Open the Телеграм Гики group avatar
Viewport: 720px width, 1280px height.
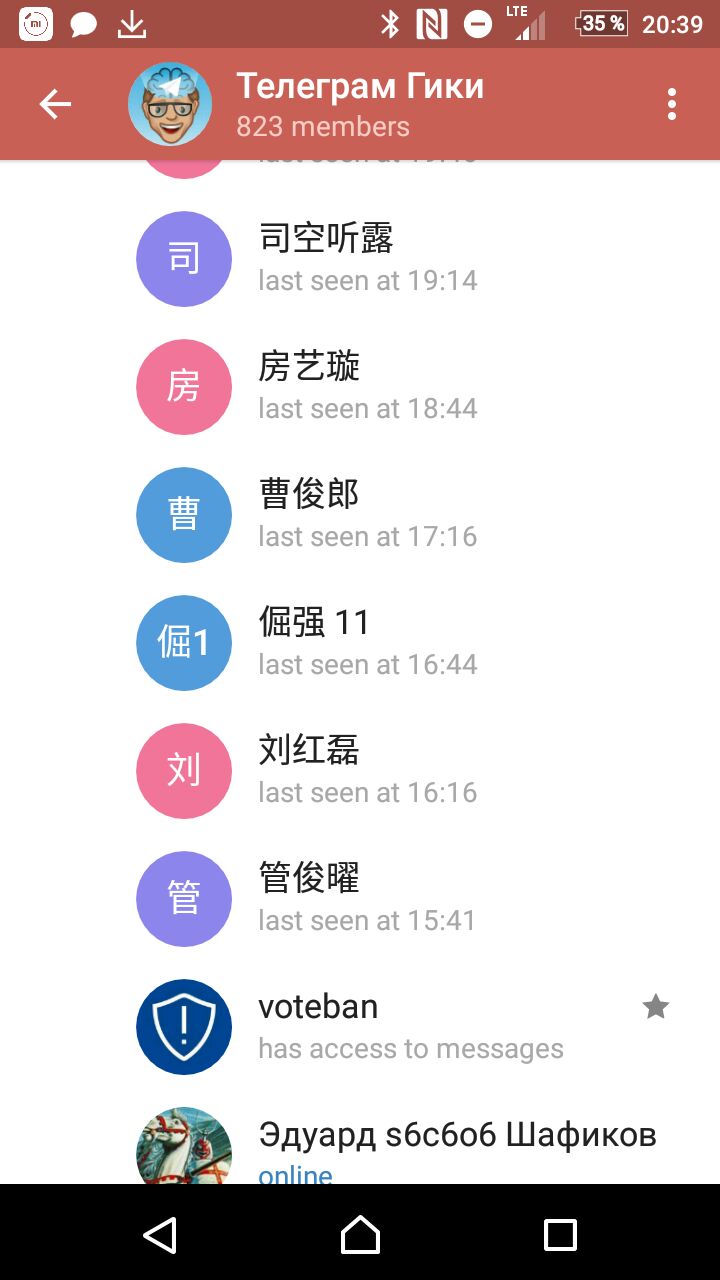click(170, 104)
